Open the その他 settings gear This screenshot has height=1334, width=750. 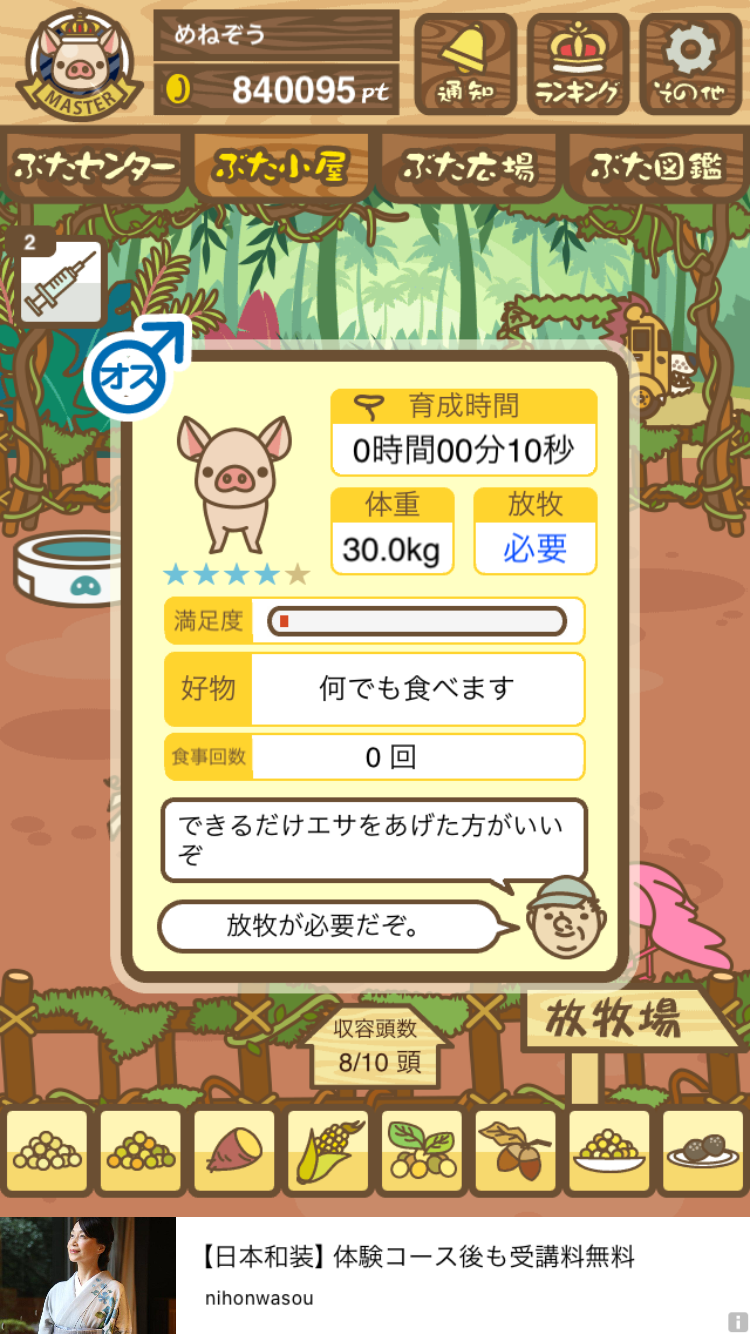[x=690, y=62]
